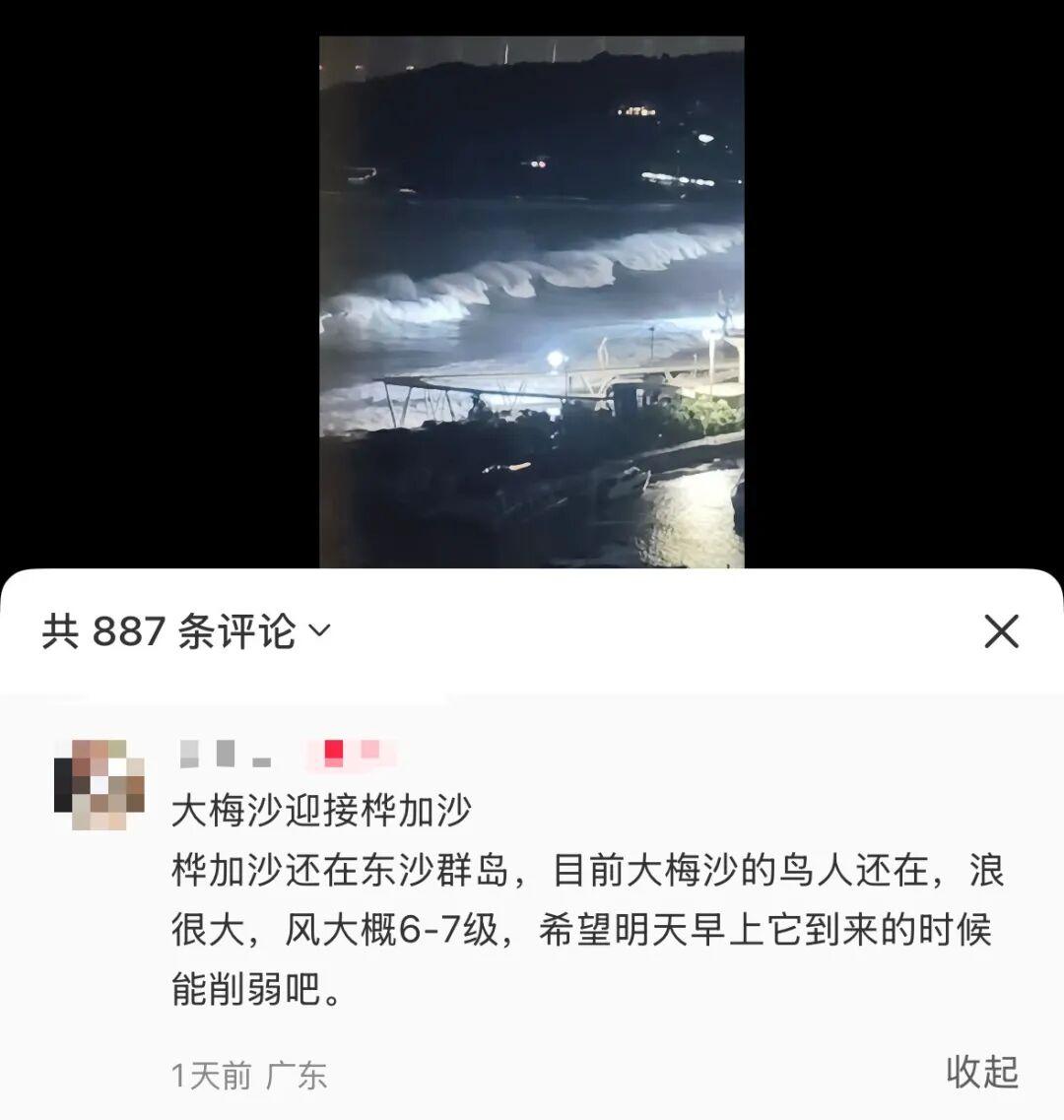Open the 共 887 条评论 sort dropdown

187,631
